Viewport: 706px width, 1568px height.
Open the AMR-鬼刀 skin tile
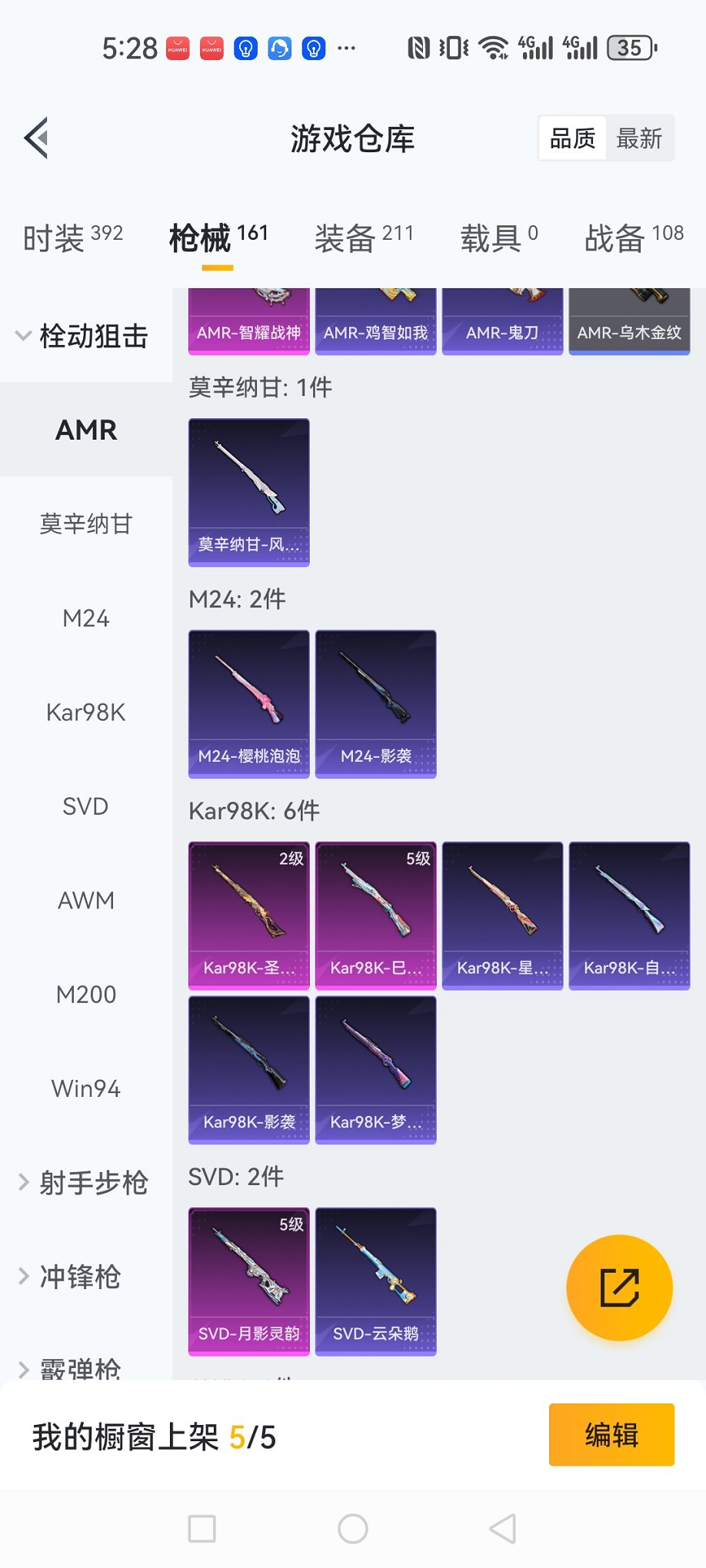click(502, 323)
